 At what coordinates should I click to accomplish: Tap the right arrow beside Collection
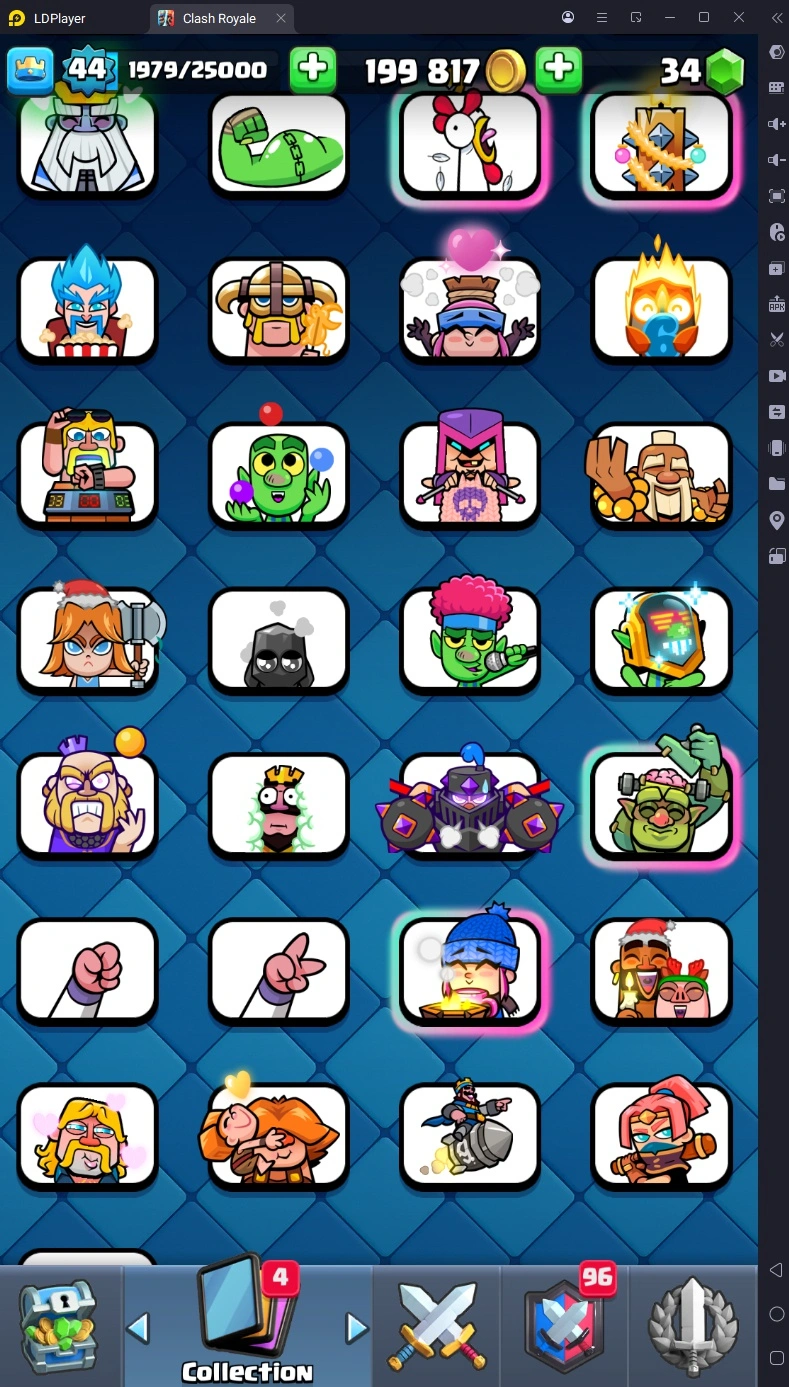tap(356, 1328)
